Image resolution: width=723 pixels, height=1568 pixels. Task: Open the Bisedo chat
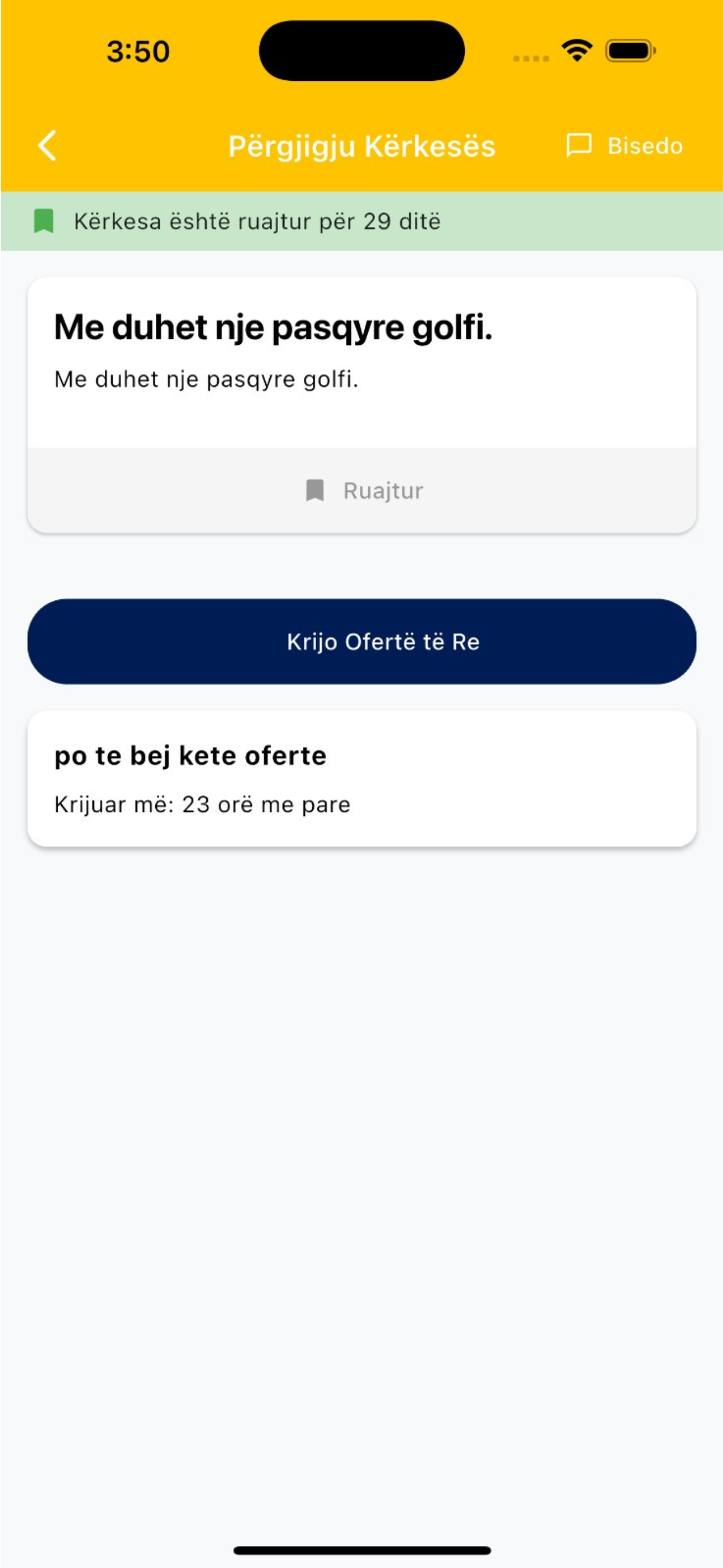[x=624, y=146]
